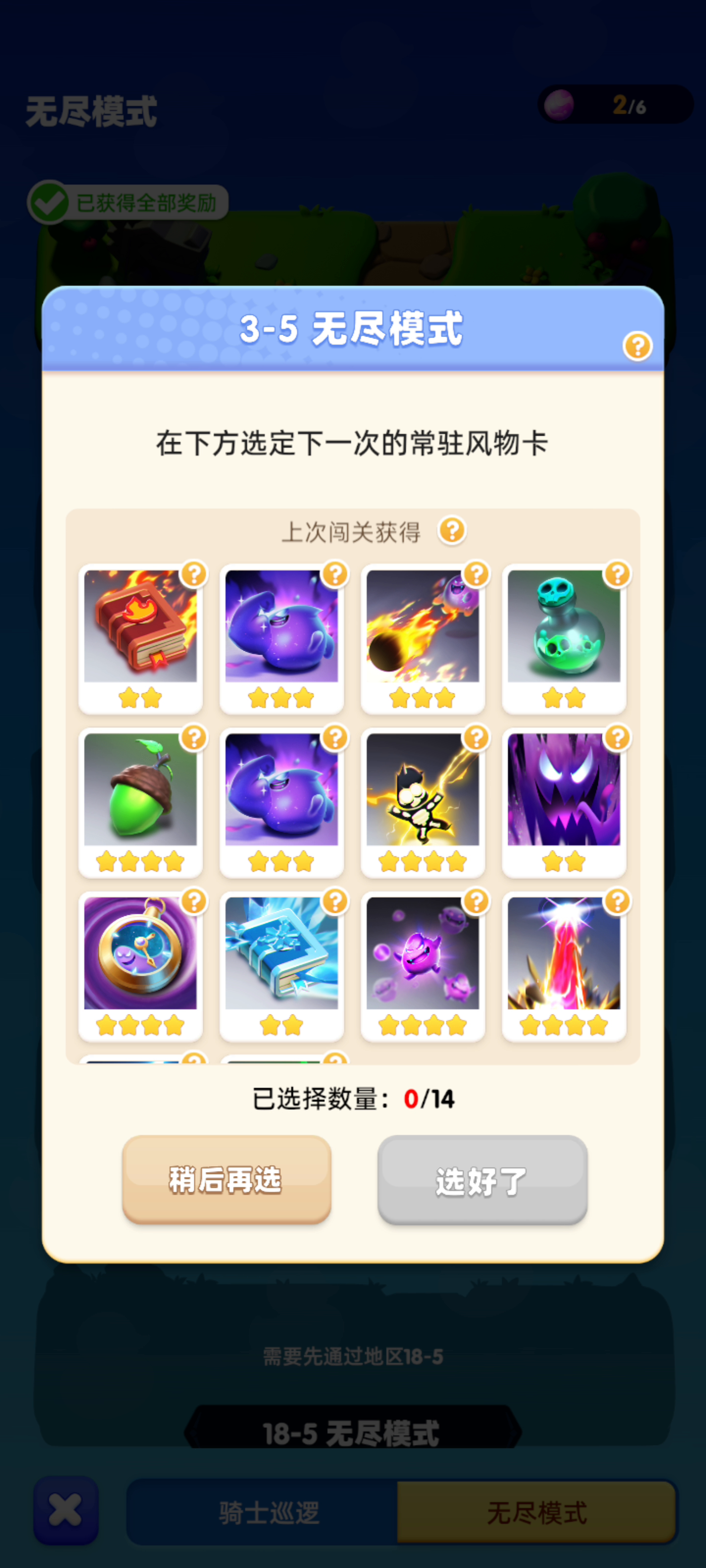Select the pink splitting blob card
This screenshot has width=706, height=1568.
(423, 966)
